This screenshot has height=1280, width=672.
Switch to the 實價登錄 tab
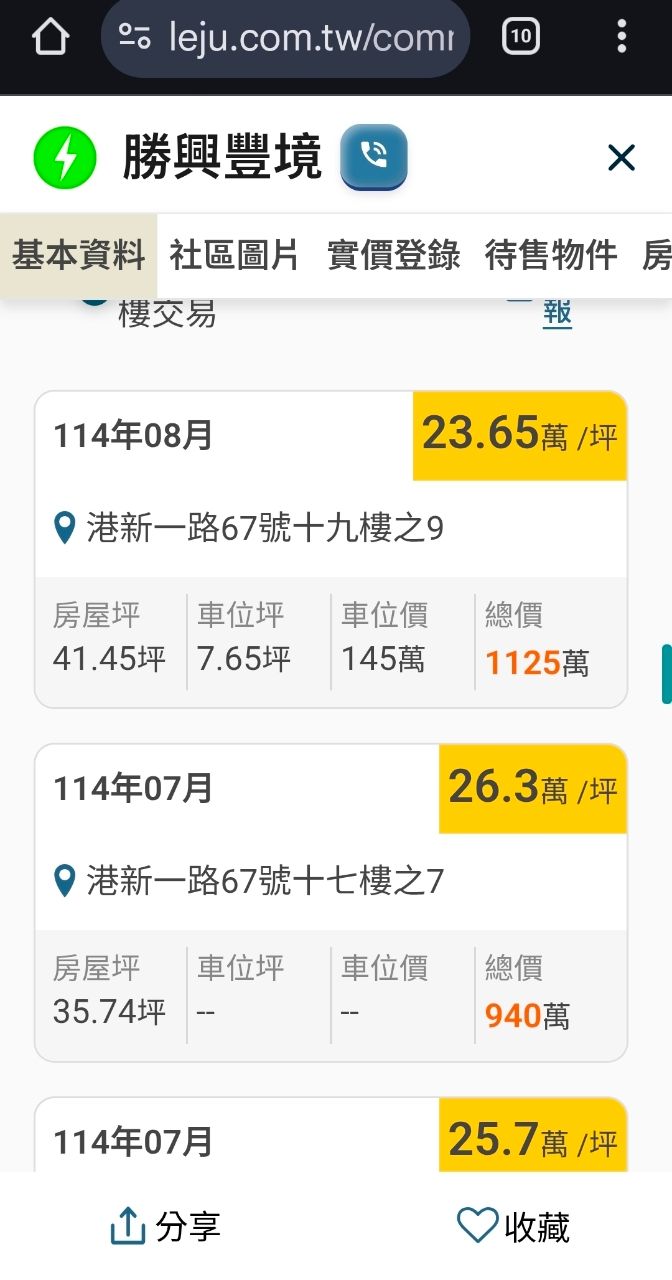point(393,255)
